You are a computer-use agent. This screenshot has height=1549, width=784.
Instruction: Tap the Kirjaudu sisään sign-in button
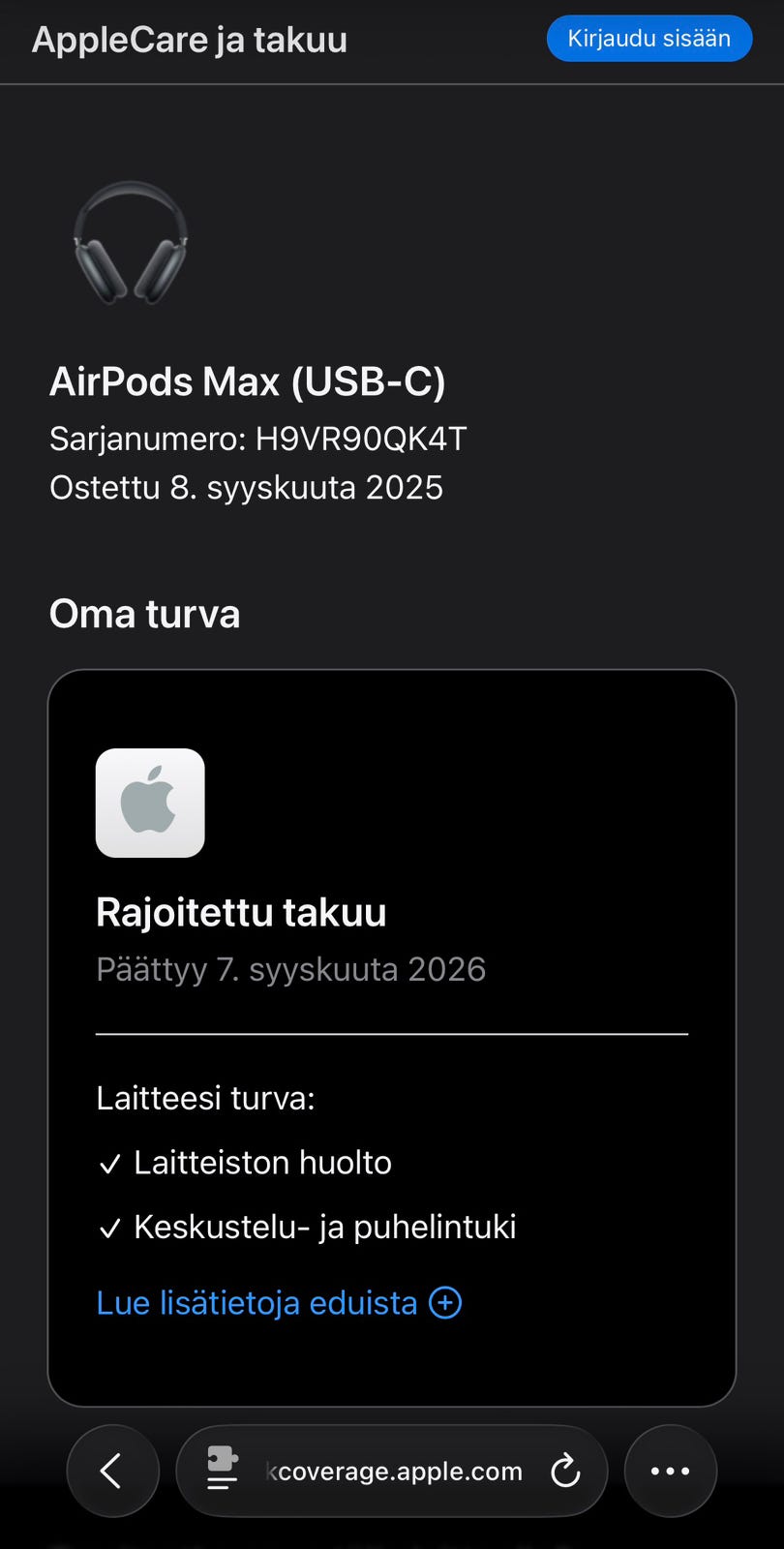click(648, 39)
